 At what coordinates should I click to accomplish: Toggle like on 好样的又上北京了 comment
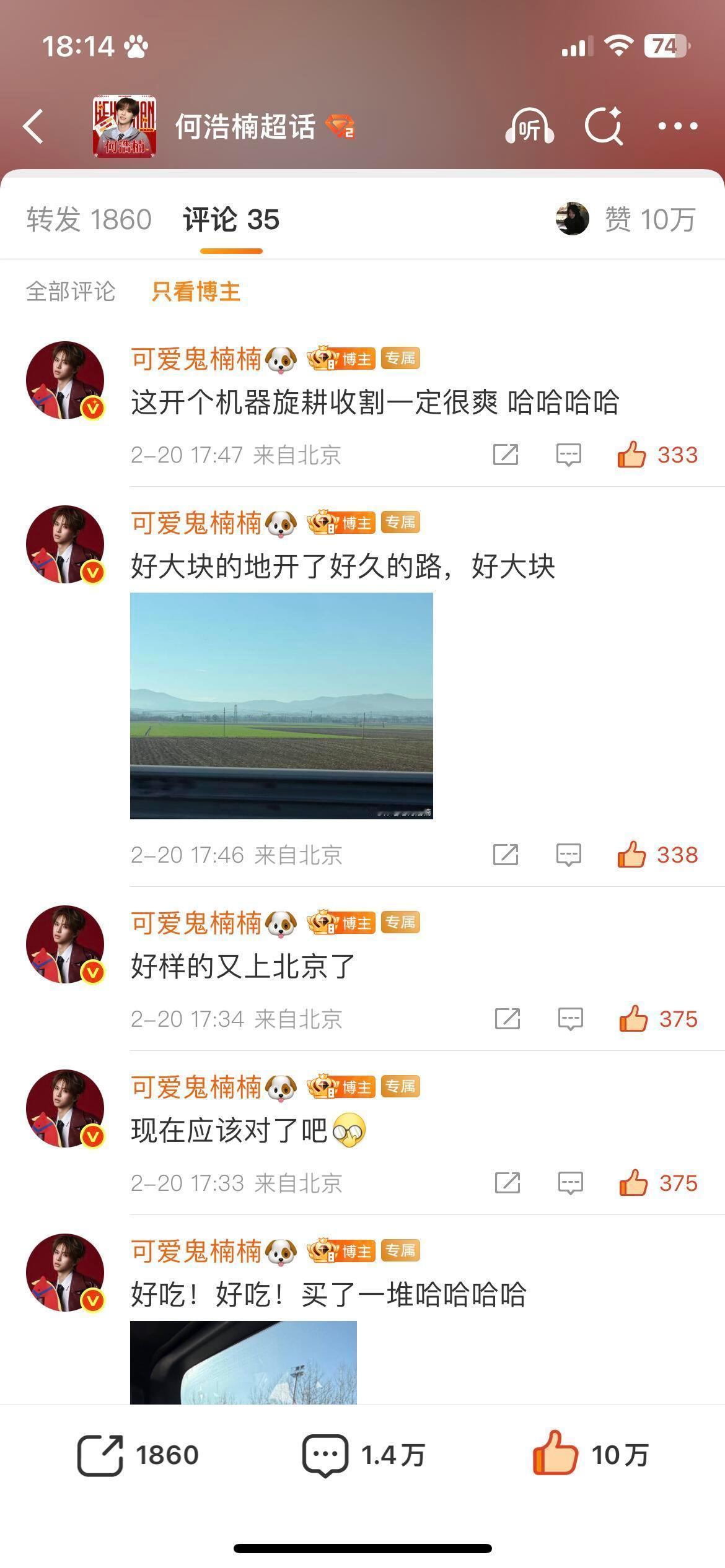[x=635, y=1019]
